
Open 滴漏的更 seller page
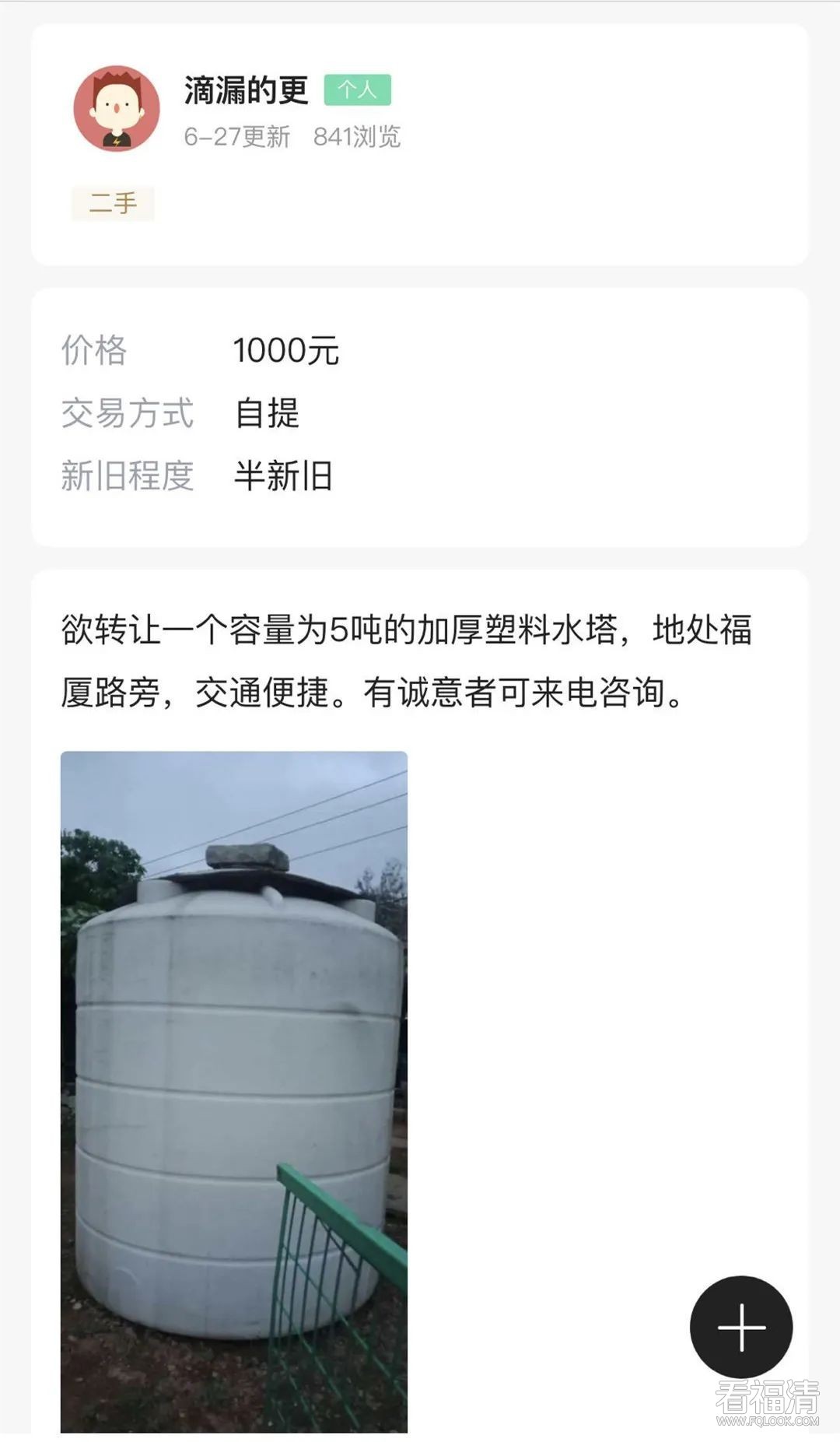pos(246,90)
